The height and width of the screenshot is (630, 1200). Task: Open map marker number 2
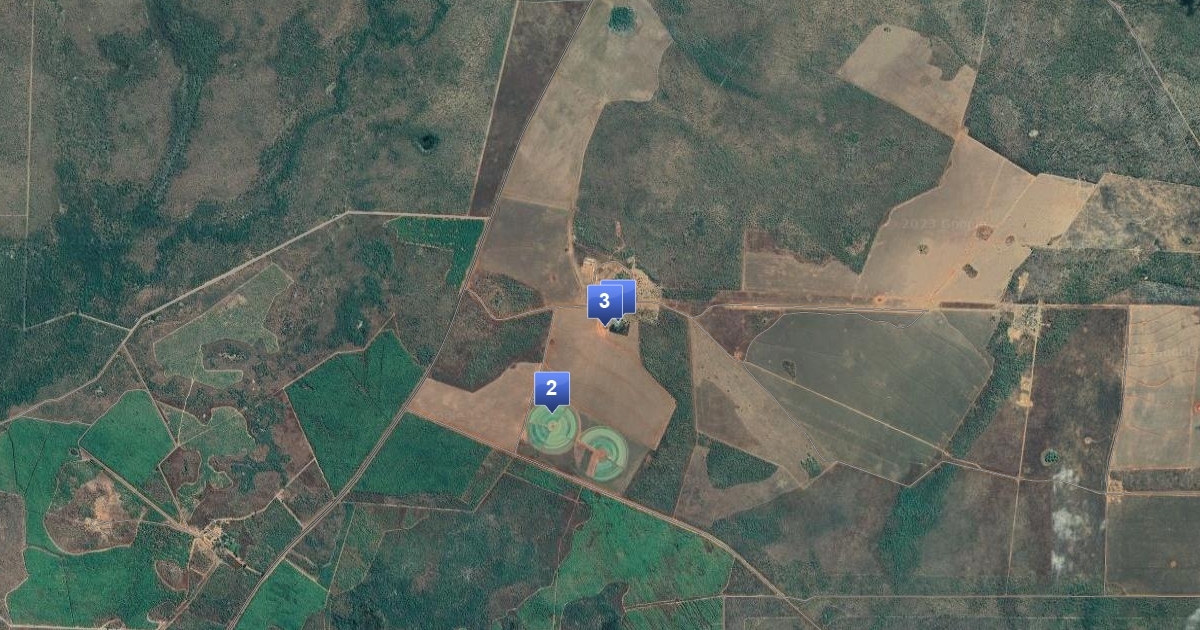click(552, 389)
